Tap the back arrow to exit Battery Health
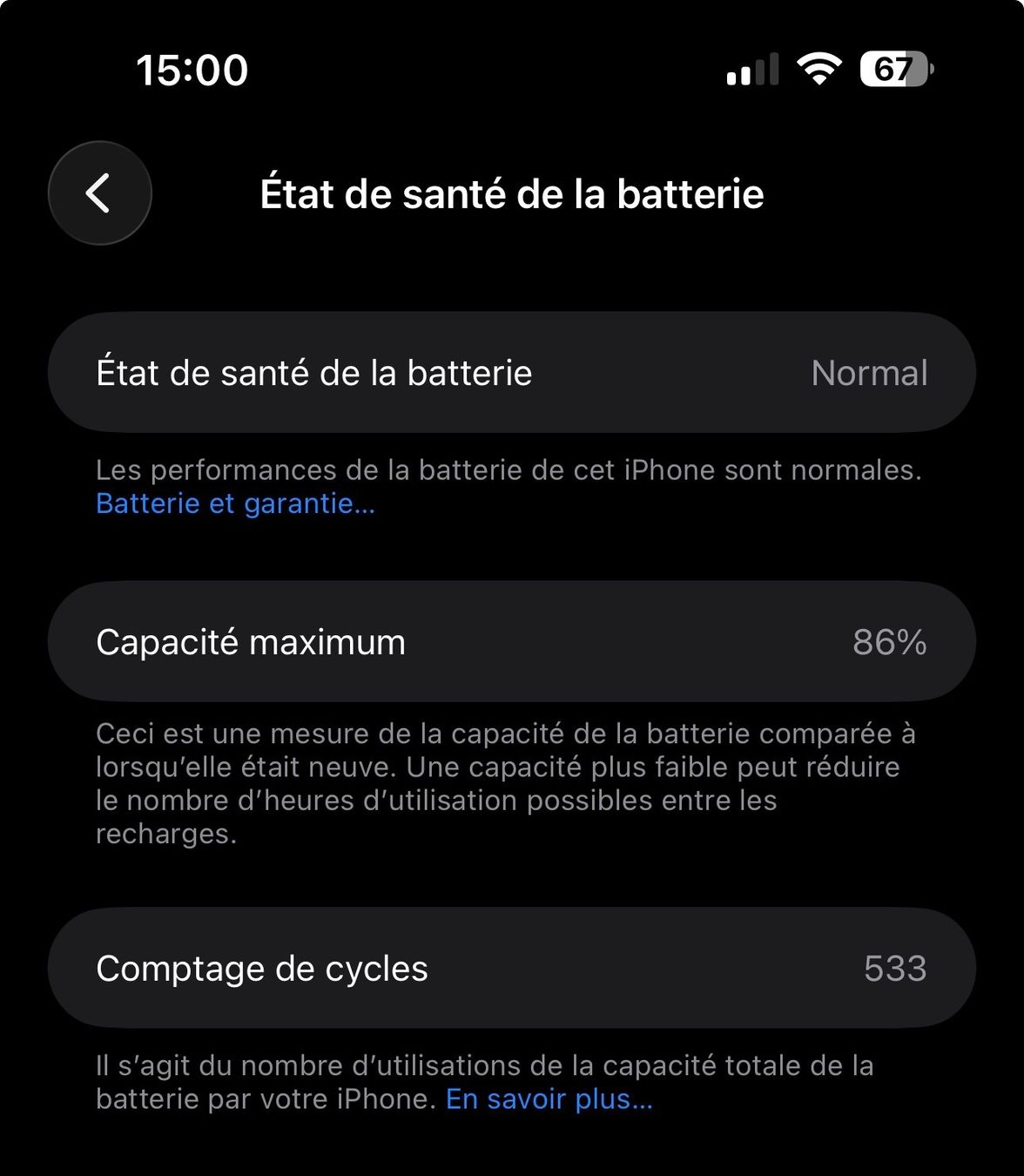Viewport: 1024px width, 1176px height. pos(99,193)
